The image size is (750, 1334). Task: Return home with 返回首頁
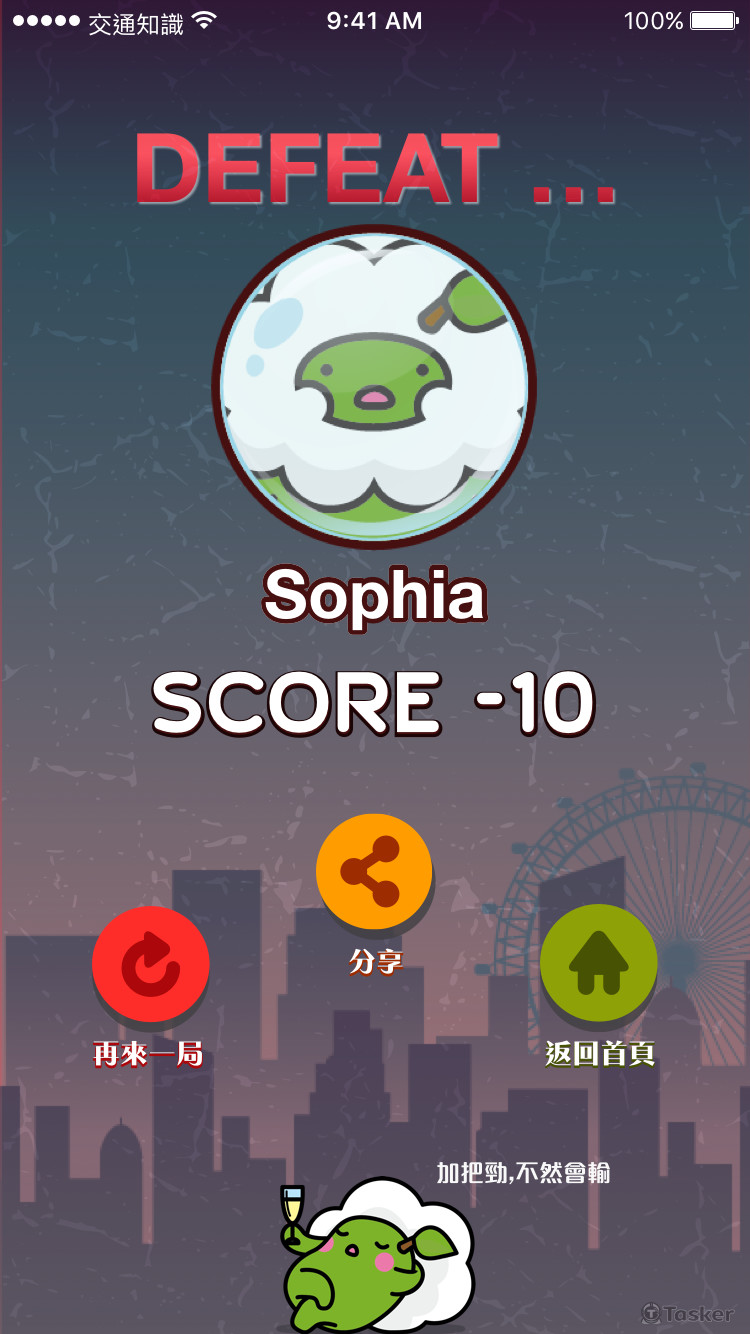coord(598,963)
